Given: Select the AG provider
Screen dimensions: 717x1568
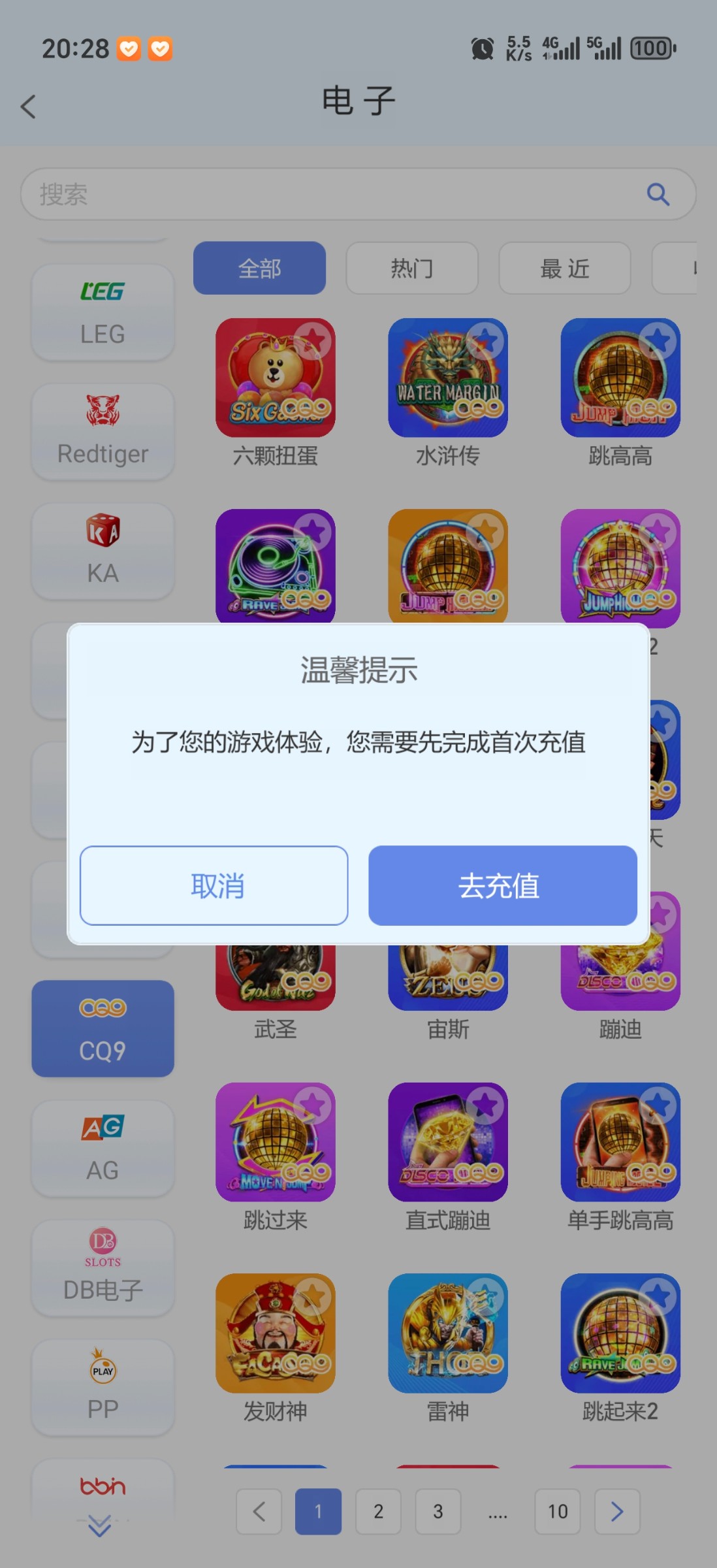Looking at the screenshot, I should click(103, 1149).
